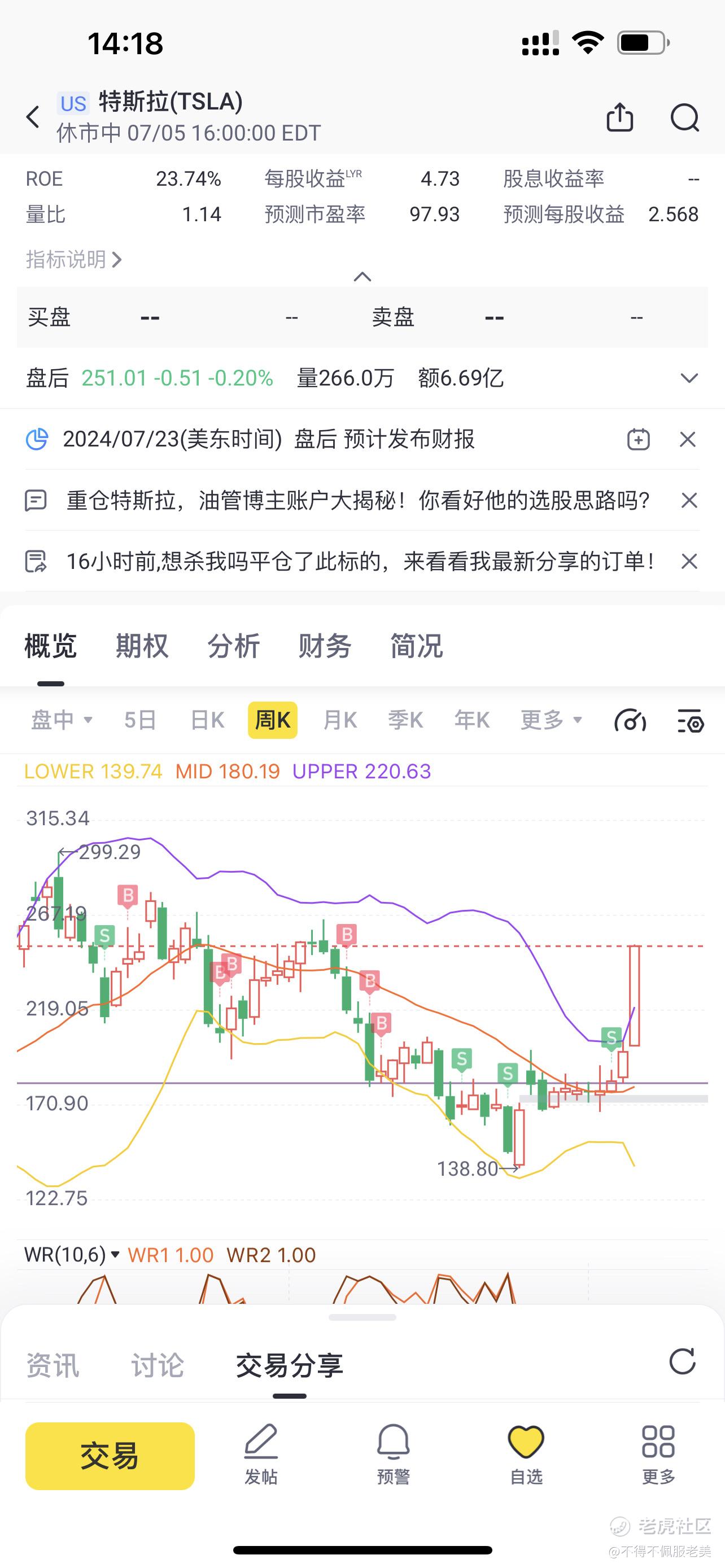Open chart display settings icon

691,721
